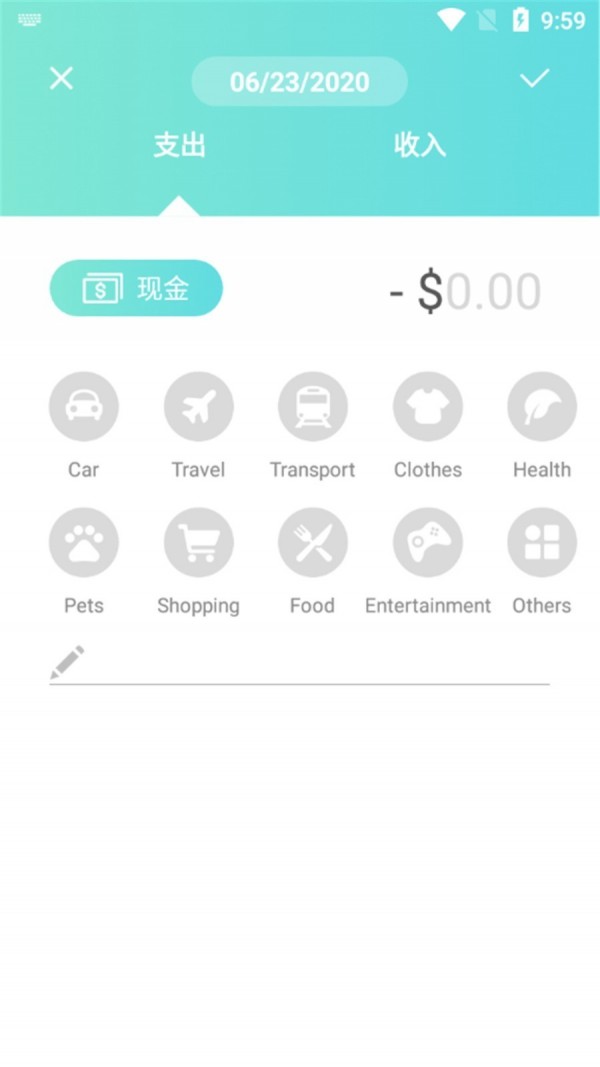This screenshot has width=600, height=1067.
Task: Choose the Travel category
Action: pos(198,407)
